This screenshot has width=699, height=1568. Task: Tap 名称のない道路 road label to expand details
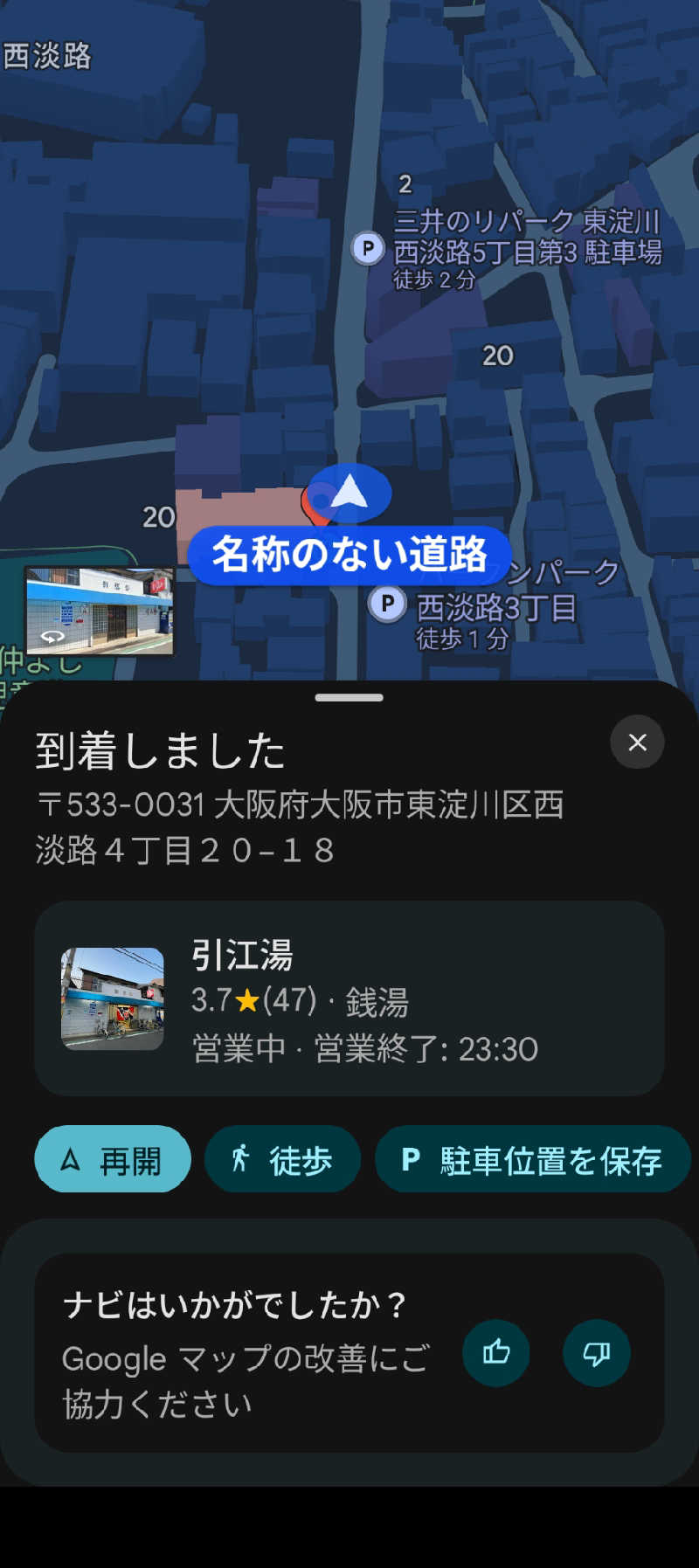click(x=348, y=554)
